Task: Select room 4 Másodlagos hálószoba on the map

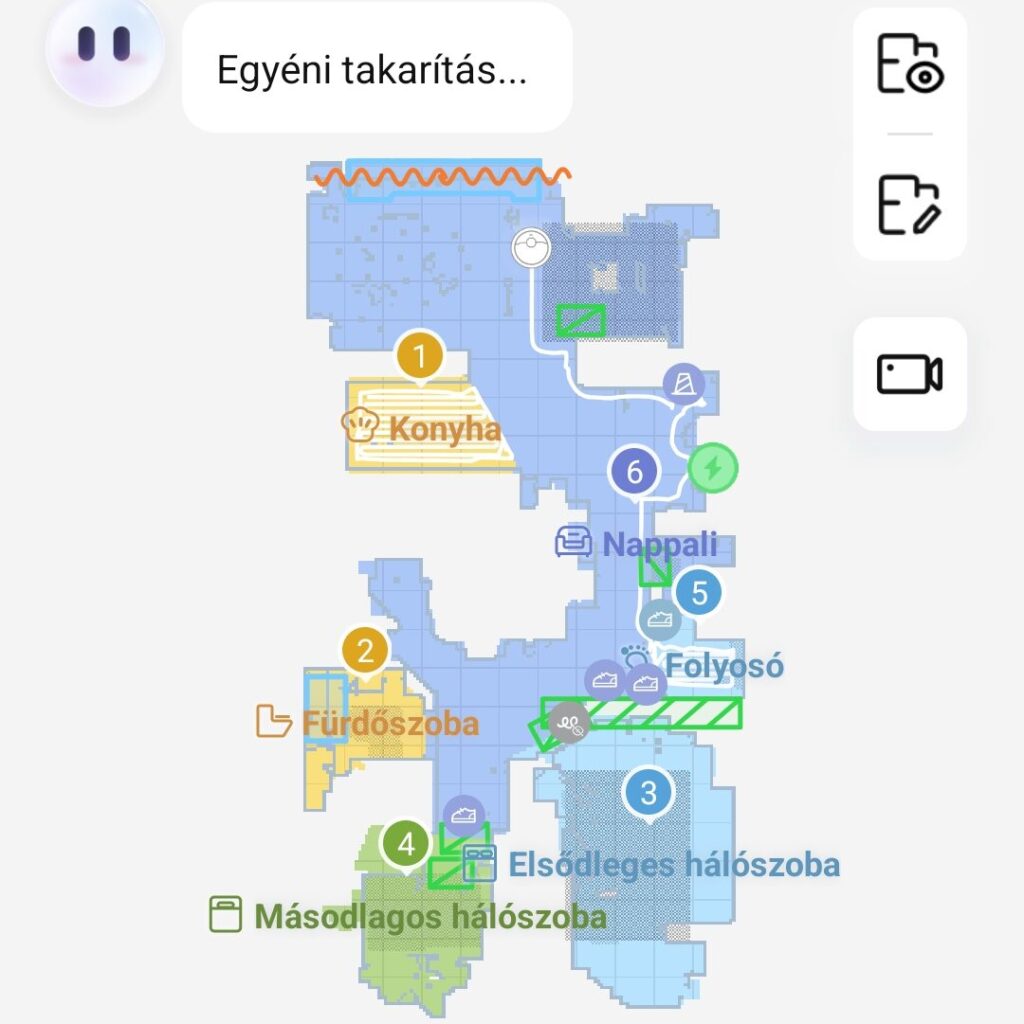Action: point(406,845)
